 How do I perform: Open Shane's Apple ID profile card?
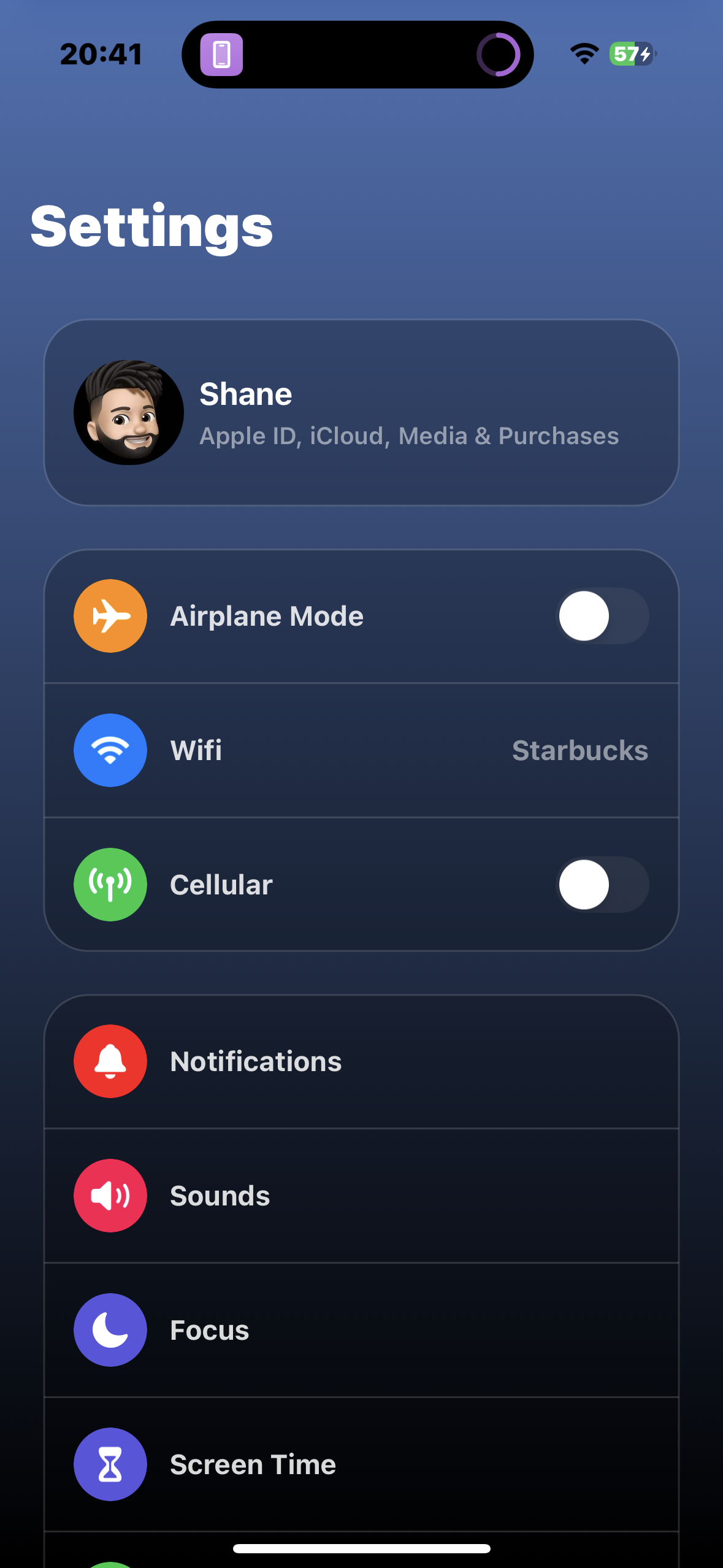click(x=361, y=412)
